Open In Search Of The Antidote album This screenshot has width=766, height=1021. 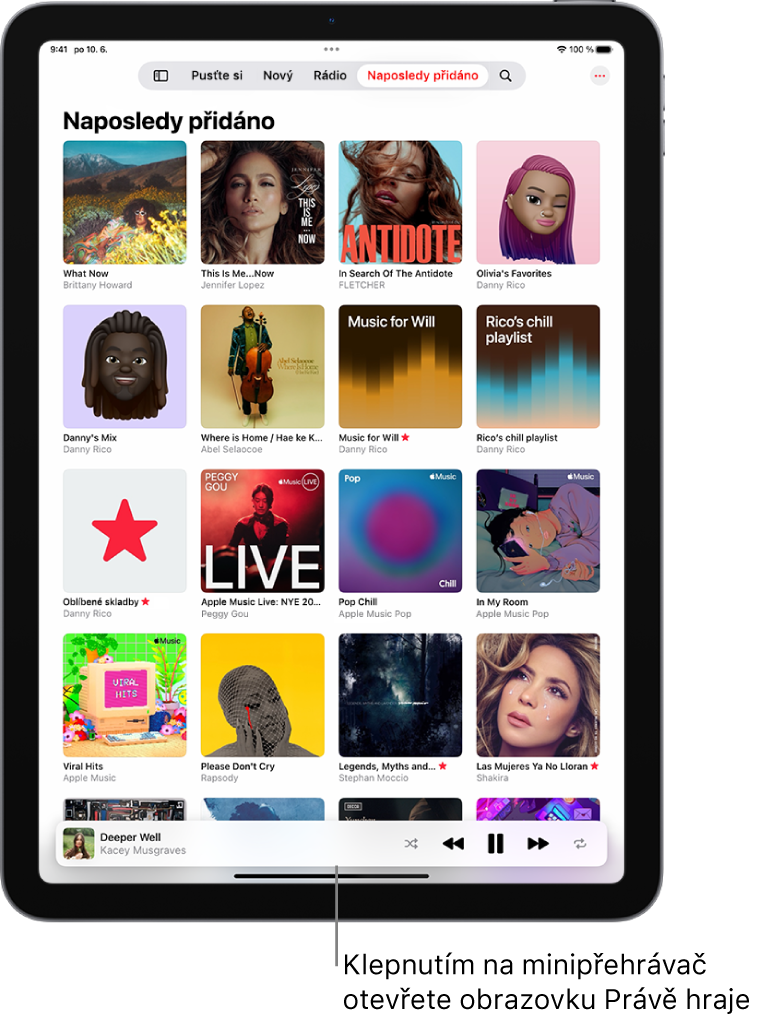click(x=400, y=202)
